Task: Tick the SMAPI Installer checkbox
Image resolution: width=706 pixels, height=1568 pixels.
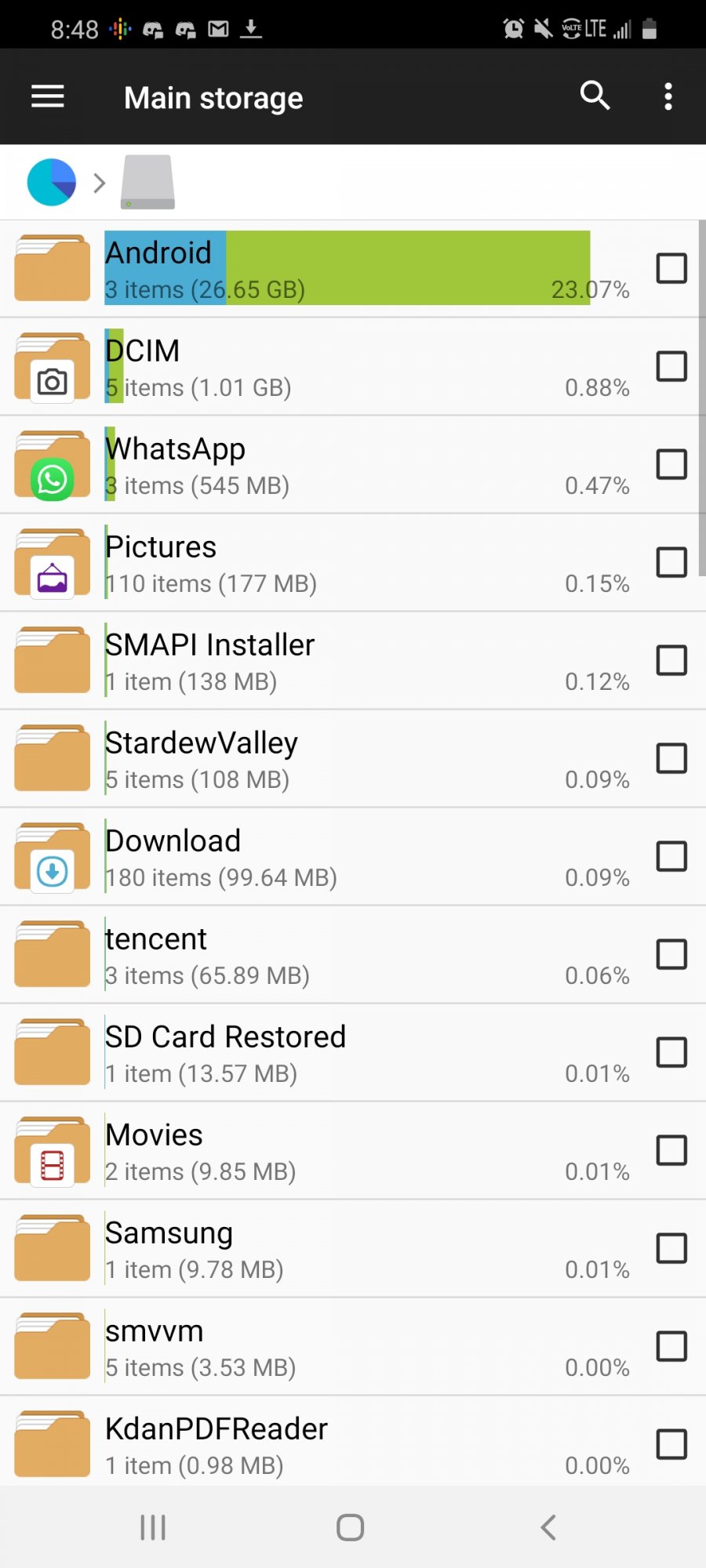Action: click(x=671, y=660)
